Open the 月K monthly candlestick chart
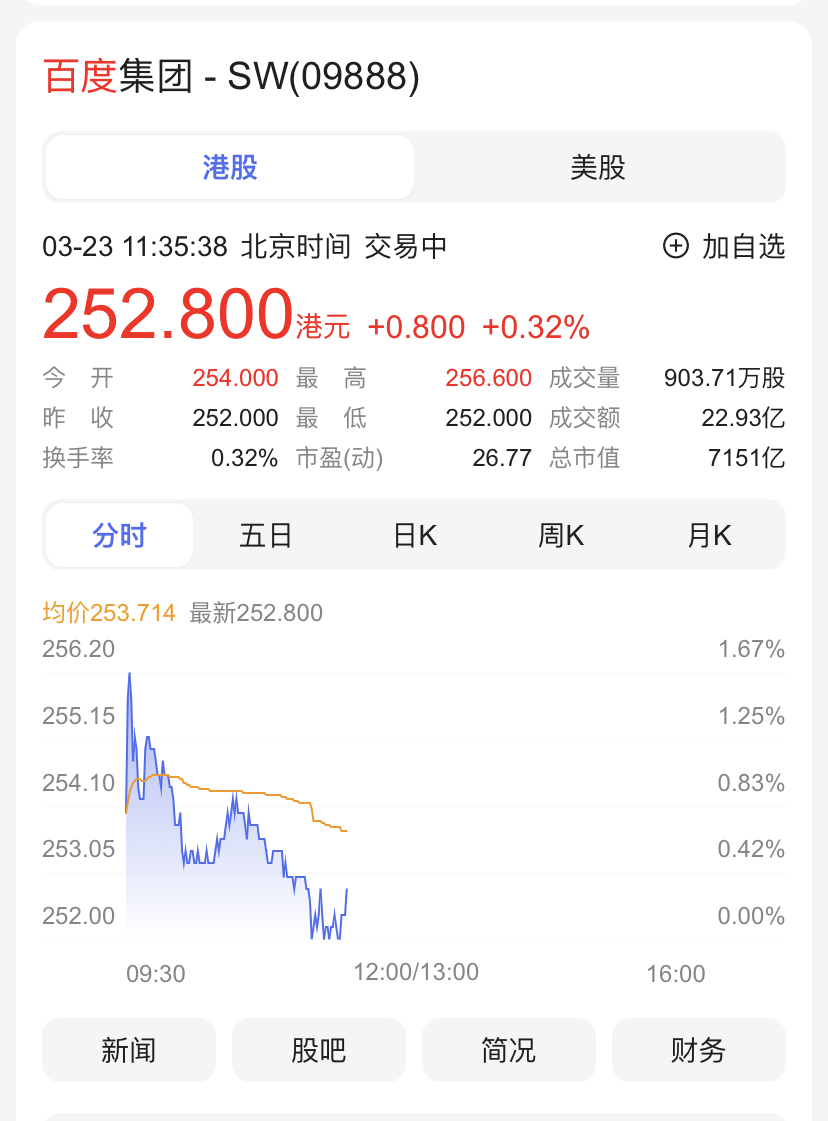Screen dimensions: 828x1121 point(708,535)
